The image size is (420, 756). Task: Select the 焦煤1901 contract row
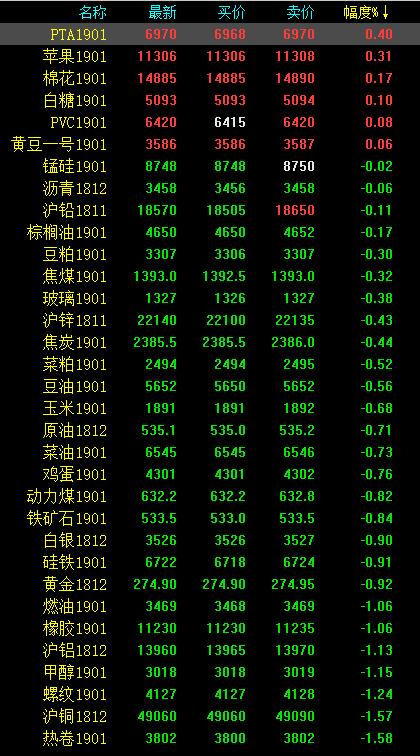coord(210,276)
